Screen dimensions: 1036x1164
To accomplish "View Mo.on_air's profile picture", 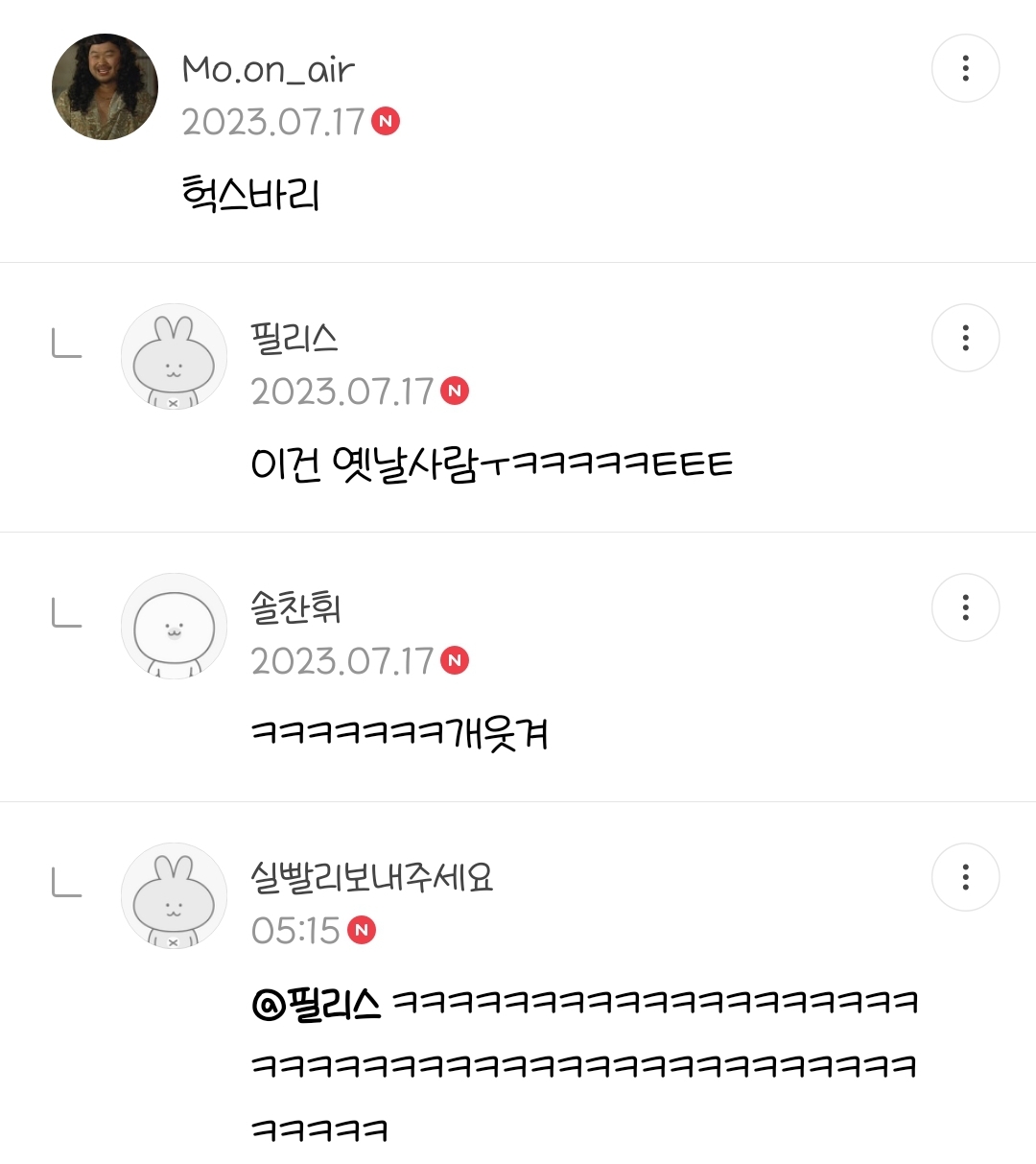I will click(x=105, y=87).
